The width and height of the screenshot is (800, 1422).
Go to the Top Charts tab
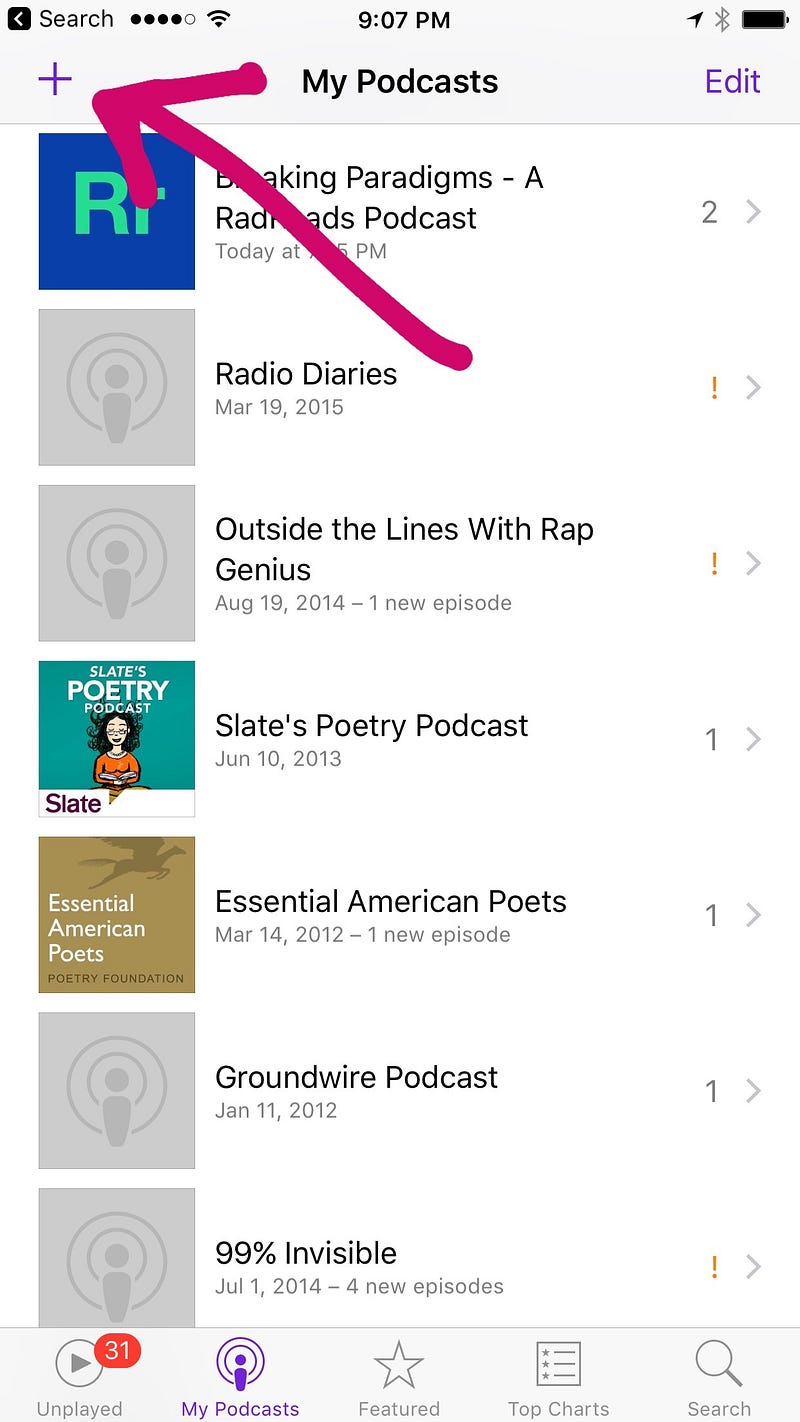[558, 1376]
